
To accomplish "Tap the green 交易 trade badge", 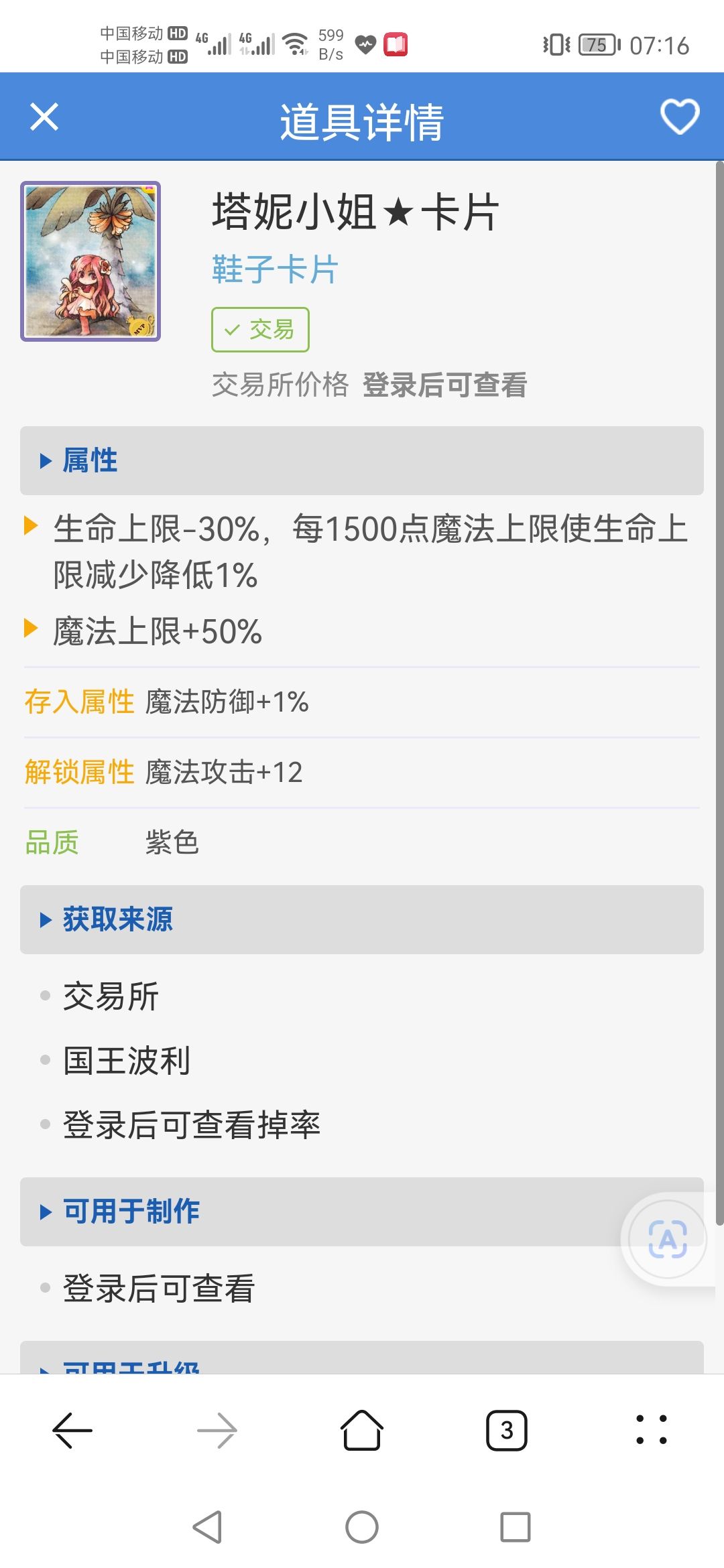I will point(260,329).
